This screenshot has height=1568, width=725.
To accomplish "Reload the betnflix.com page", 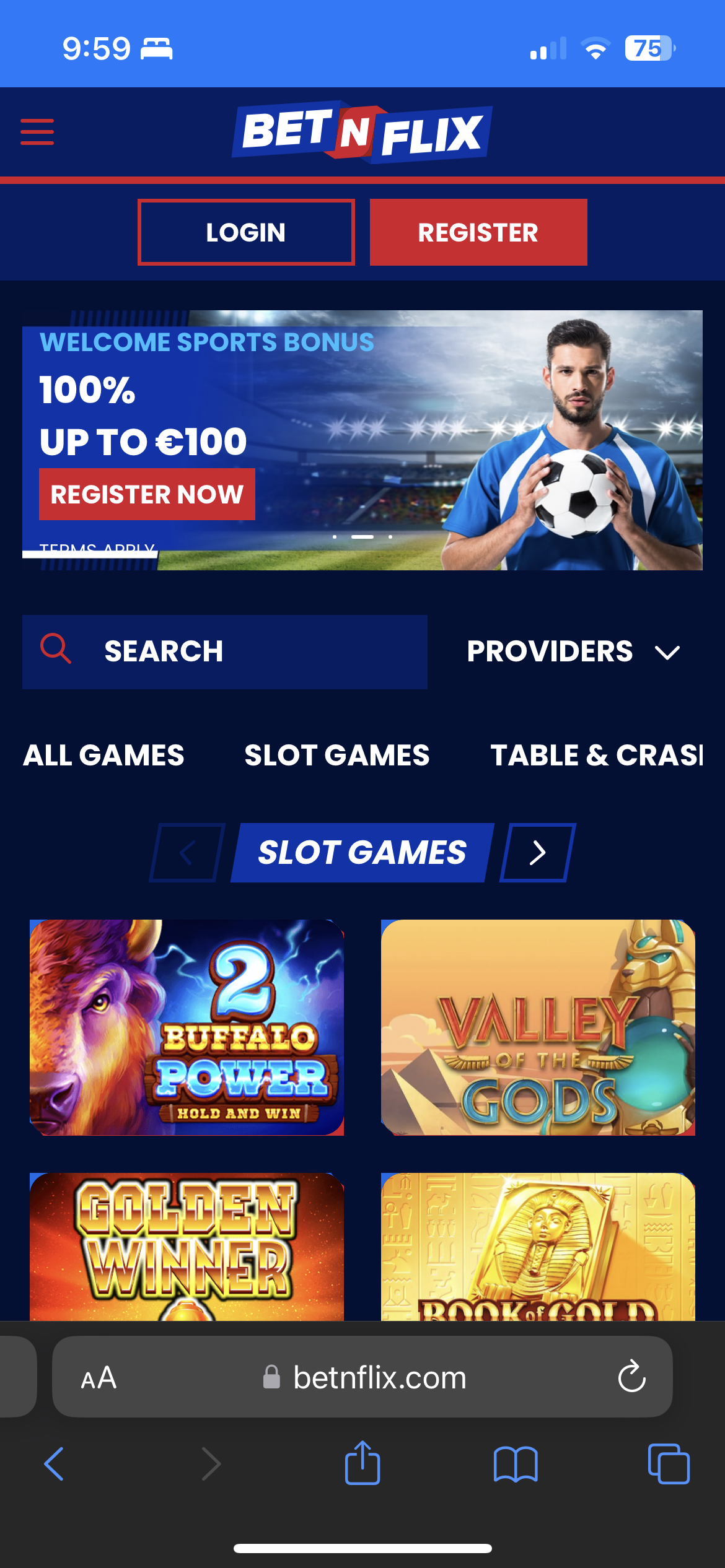I will click(631, 1377).
